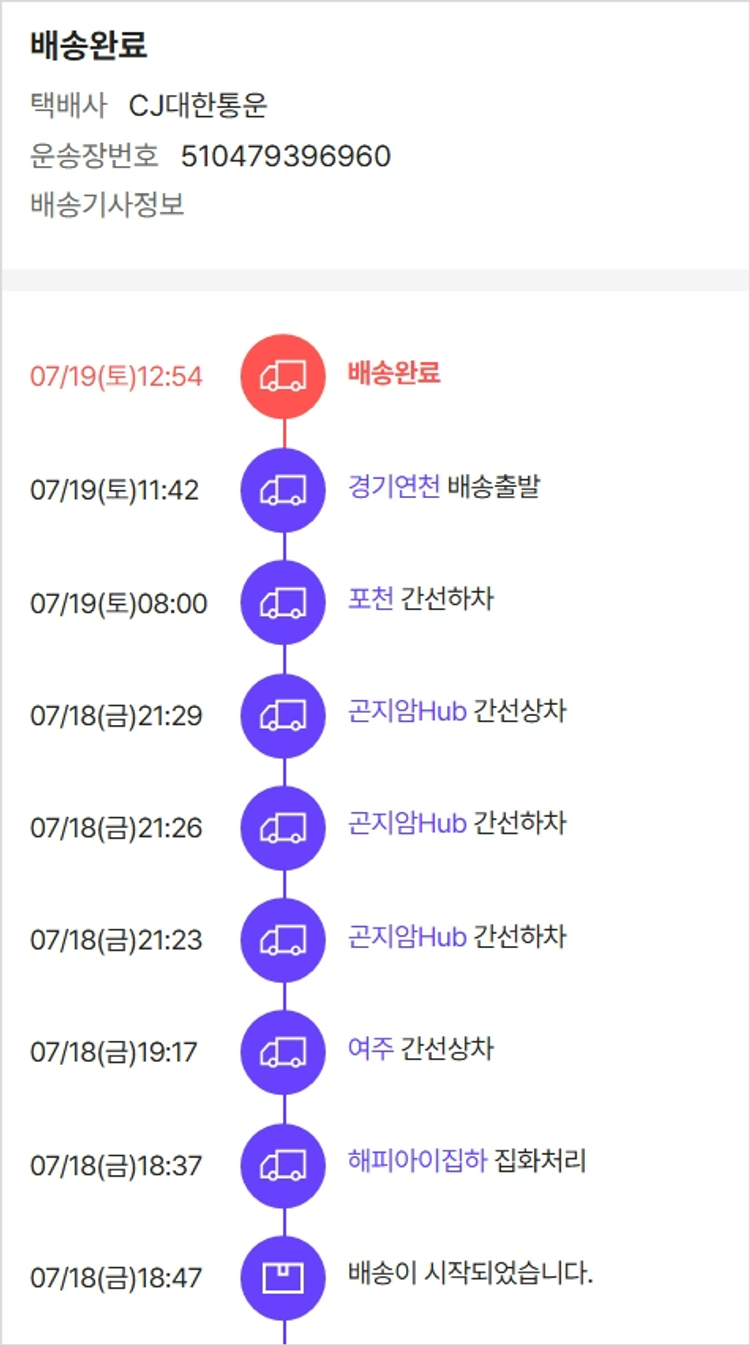
Task: Open the 경기연천 location link
Action: tap(393, 488)
